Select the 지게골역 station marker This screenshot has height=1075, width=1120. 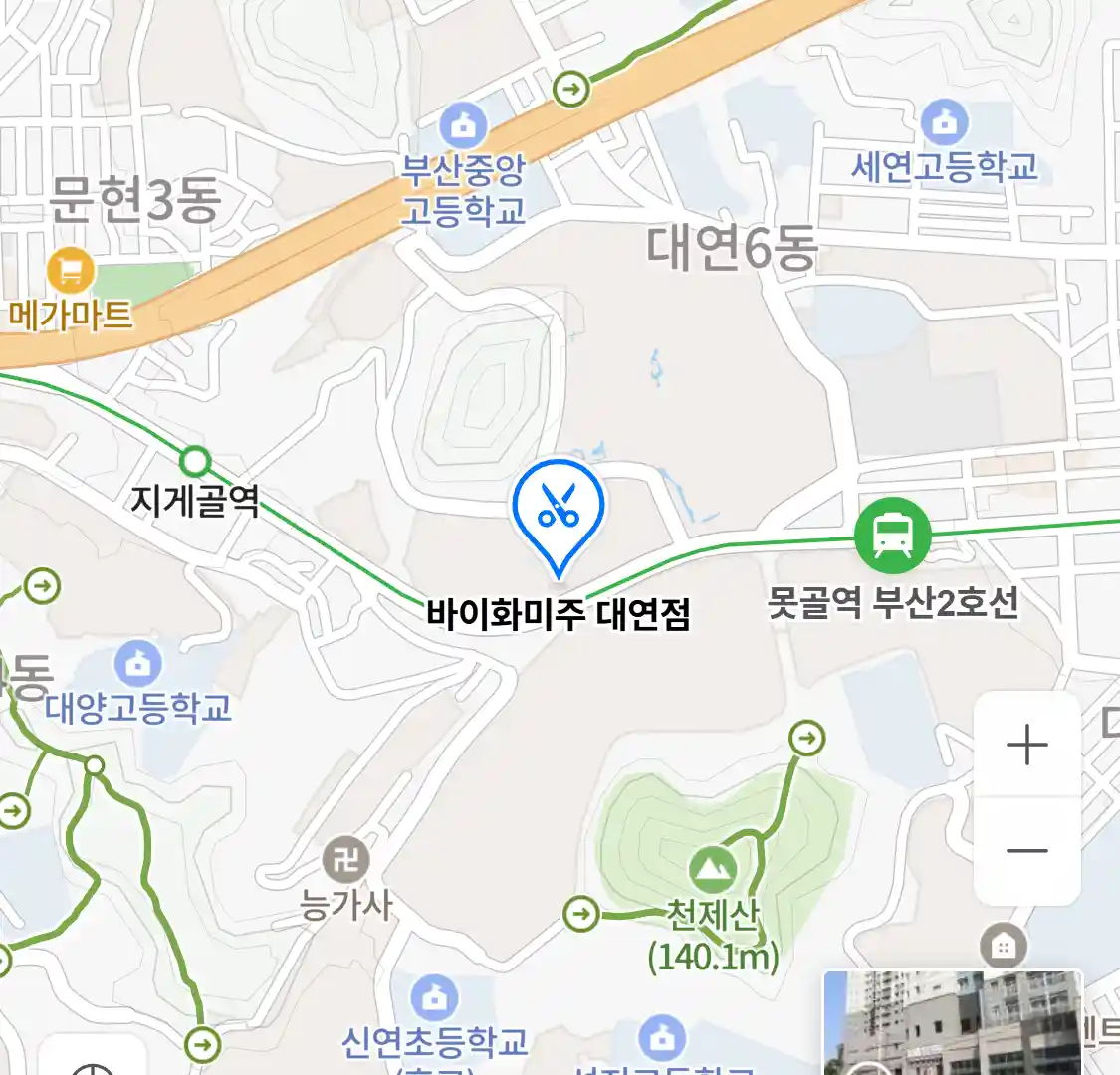[x=196, y=462]
